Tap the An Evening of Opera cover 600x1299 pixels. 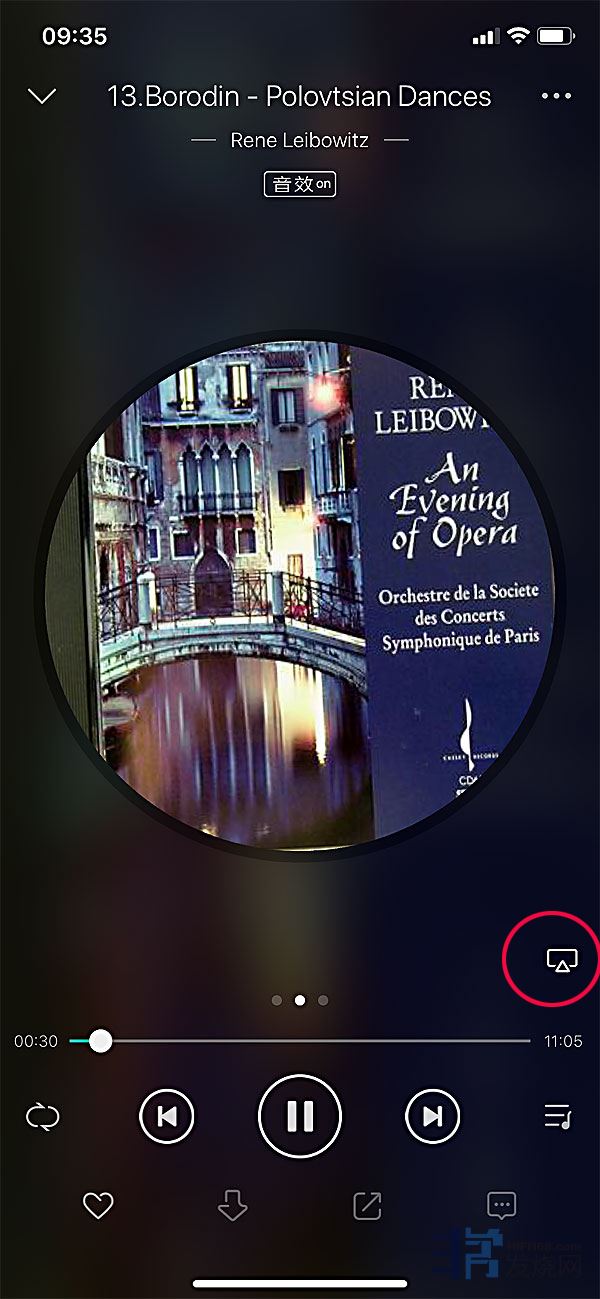[x=300, y=594]
